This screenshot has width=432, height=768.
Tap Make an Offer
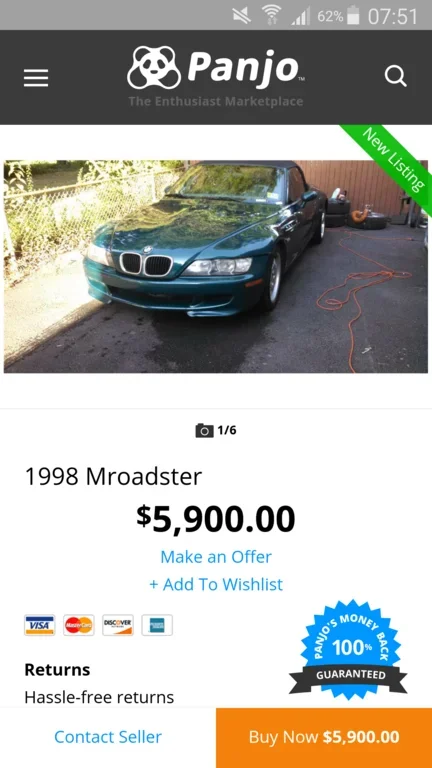click(x=216, y=556)
